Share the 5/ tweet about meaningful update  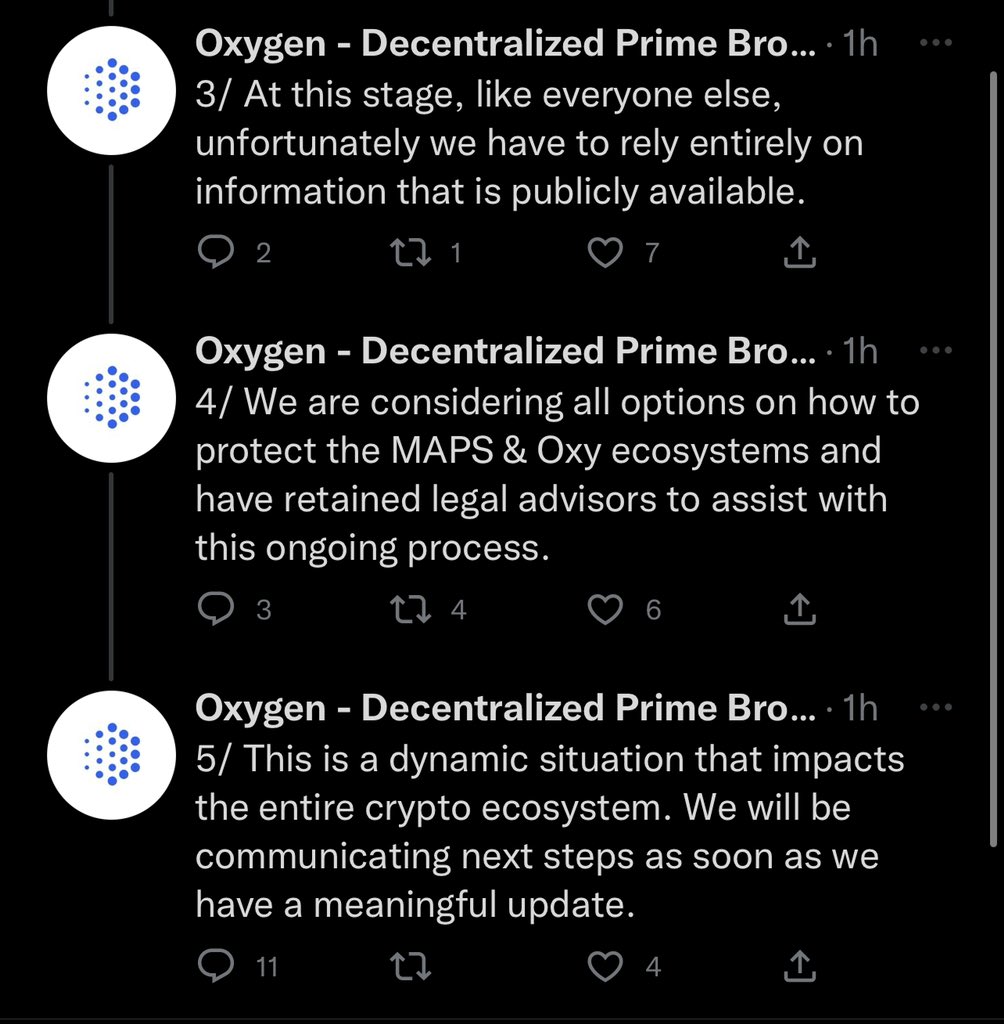coord(797,965)
